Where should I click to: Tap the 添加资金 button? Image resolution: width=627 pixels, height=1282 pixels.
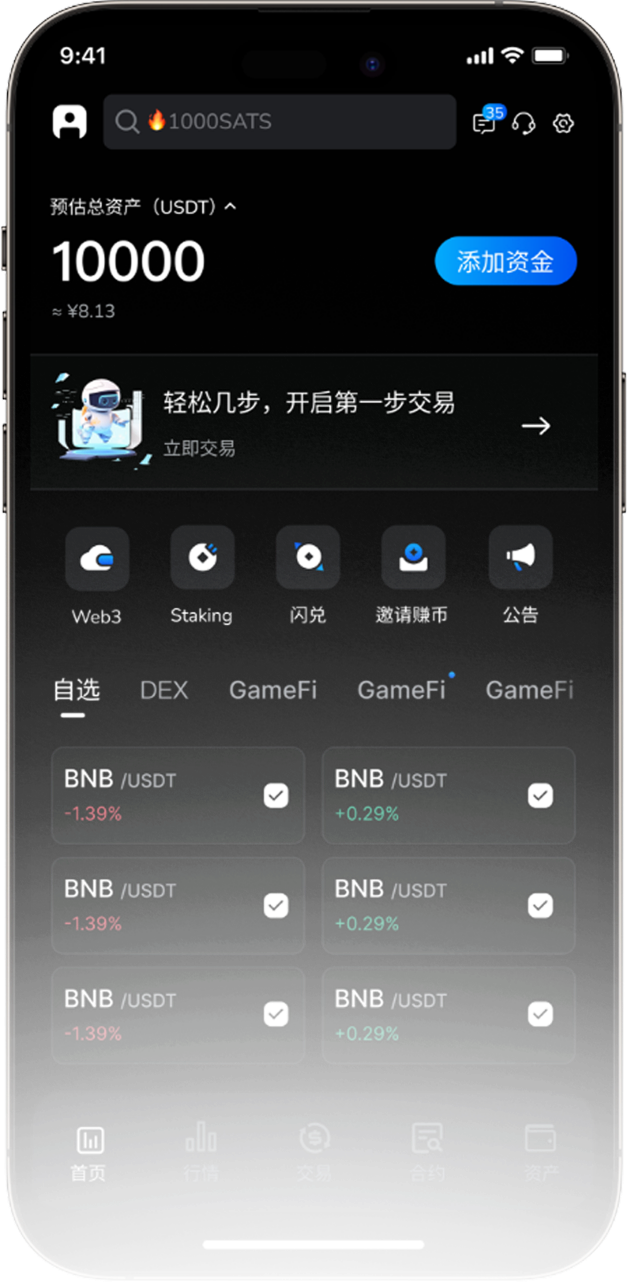[505, 262]
